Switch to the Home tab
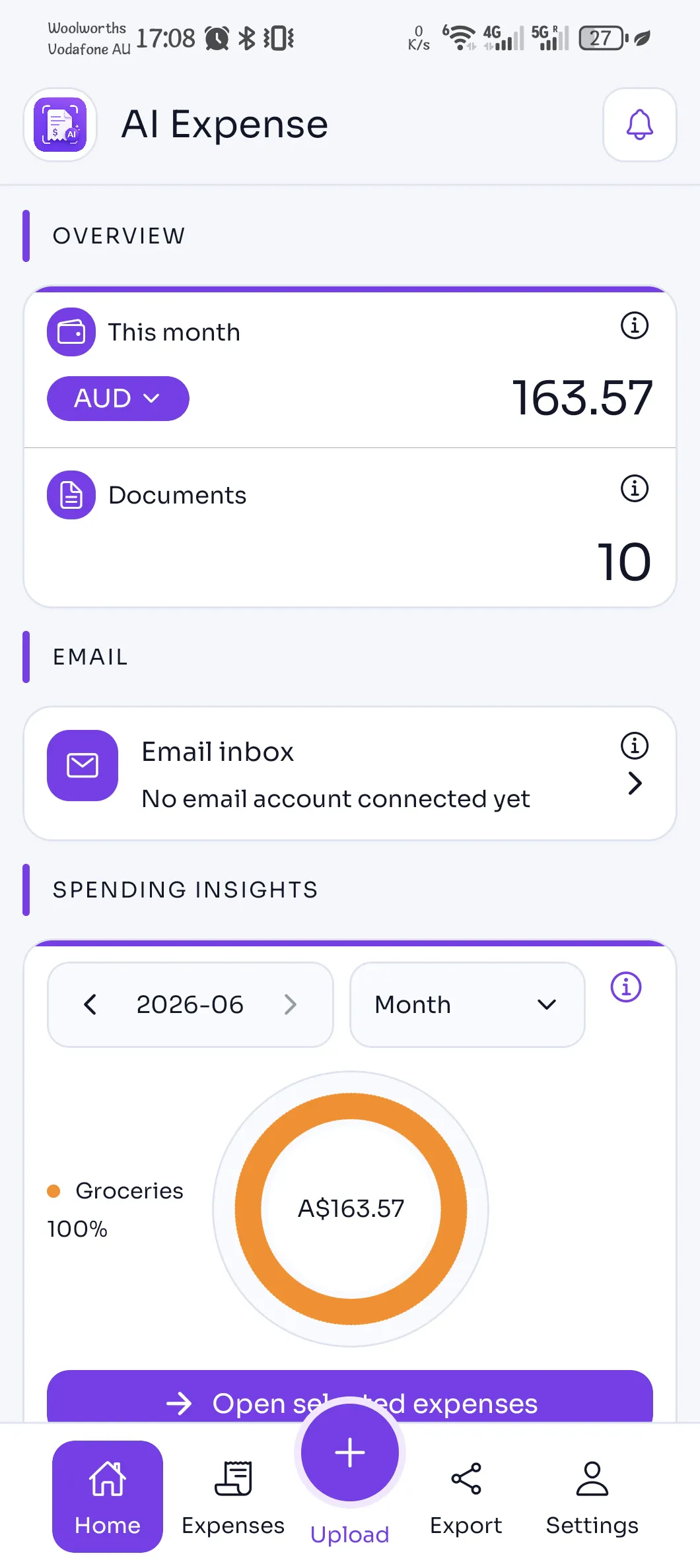This screenshot has width=700, height=1568. tap(108, 1496)
